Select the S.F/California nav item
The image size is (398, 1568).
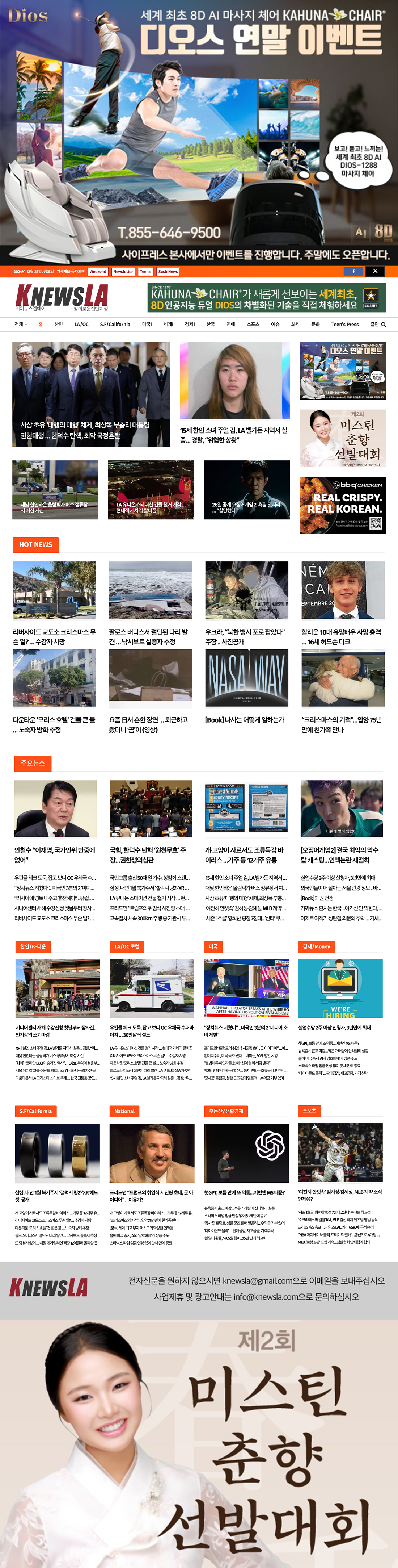(115, 325)
